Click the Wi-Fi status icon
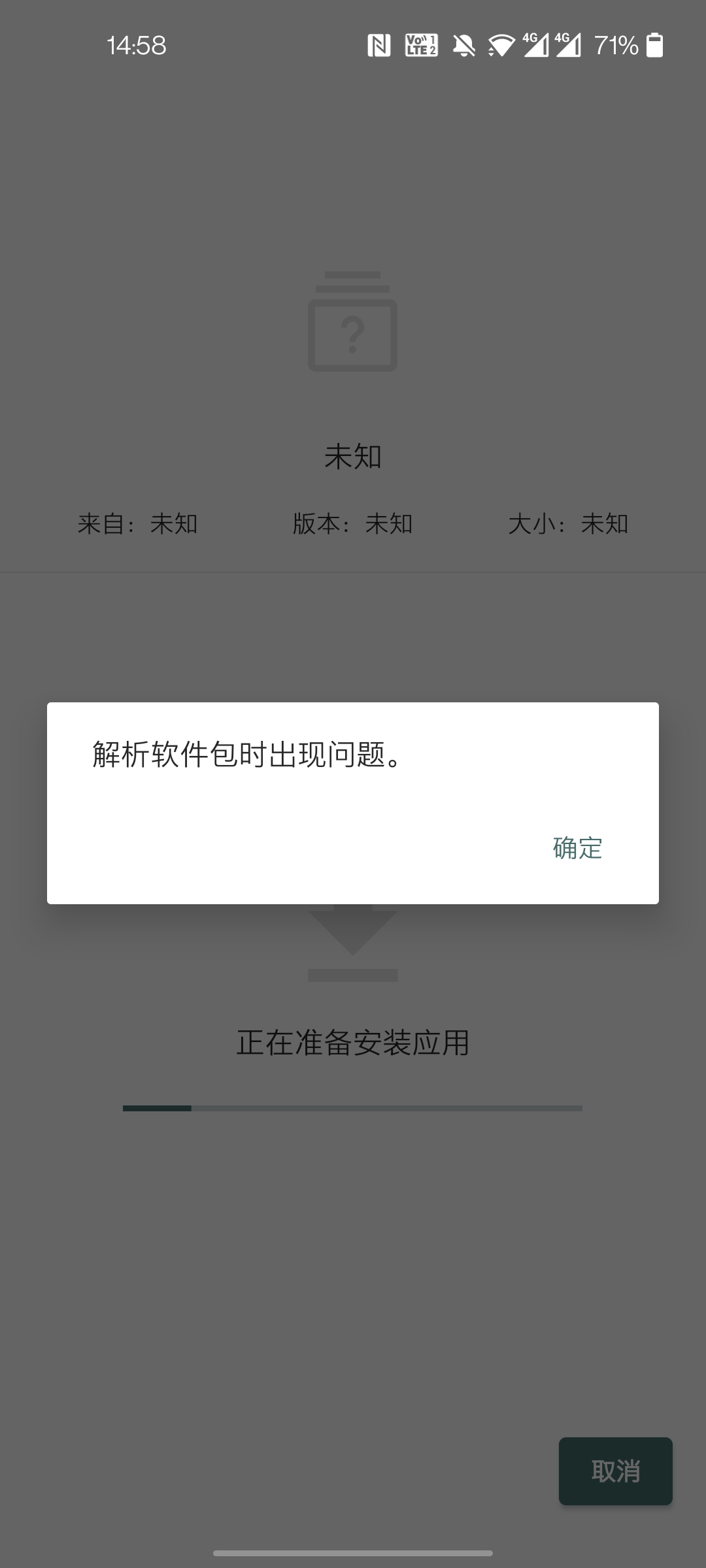 (501, 46)
